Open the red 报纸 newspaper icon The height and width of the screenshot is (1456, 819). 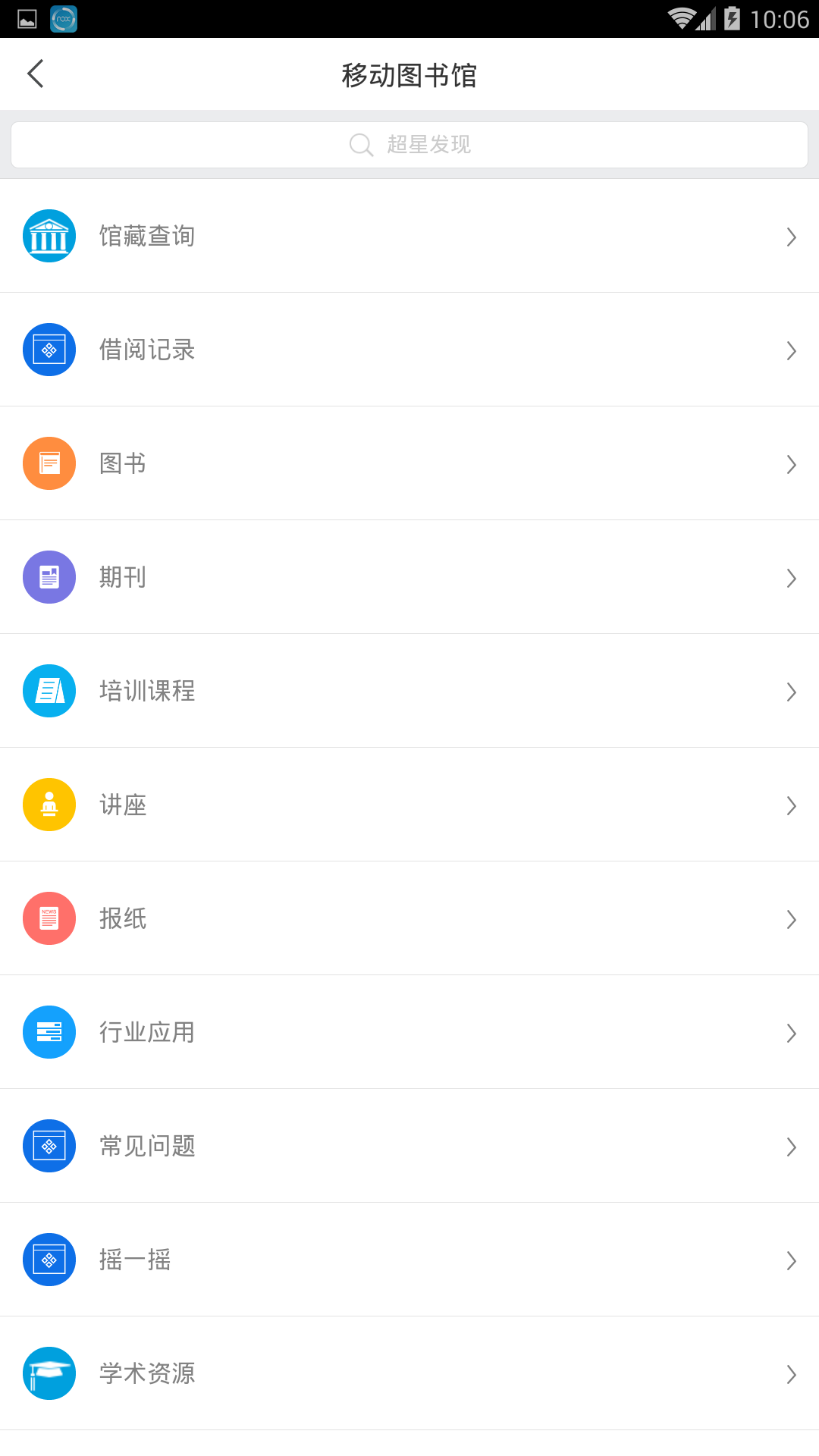tap(49, 918)
